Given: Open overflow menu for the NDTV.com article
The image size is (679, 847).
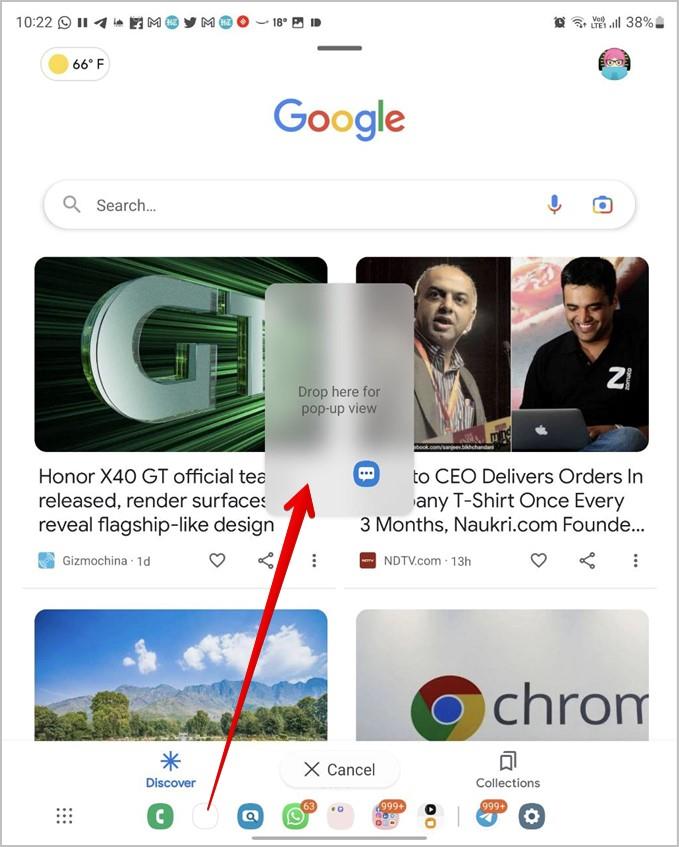Looking at the screenshot, I should click(635, 561).
